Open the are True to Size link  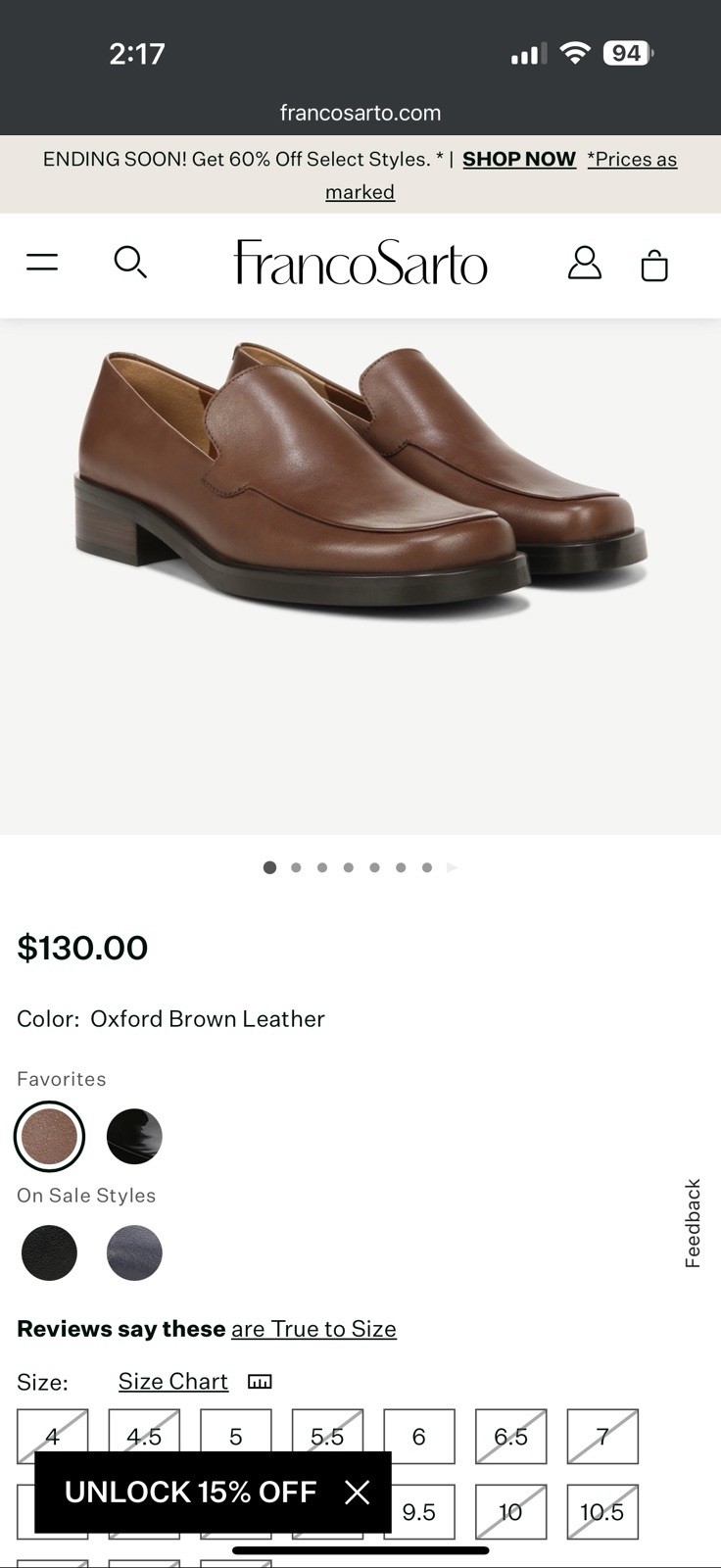tap(313, 1329)
